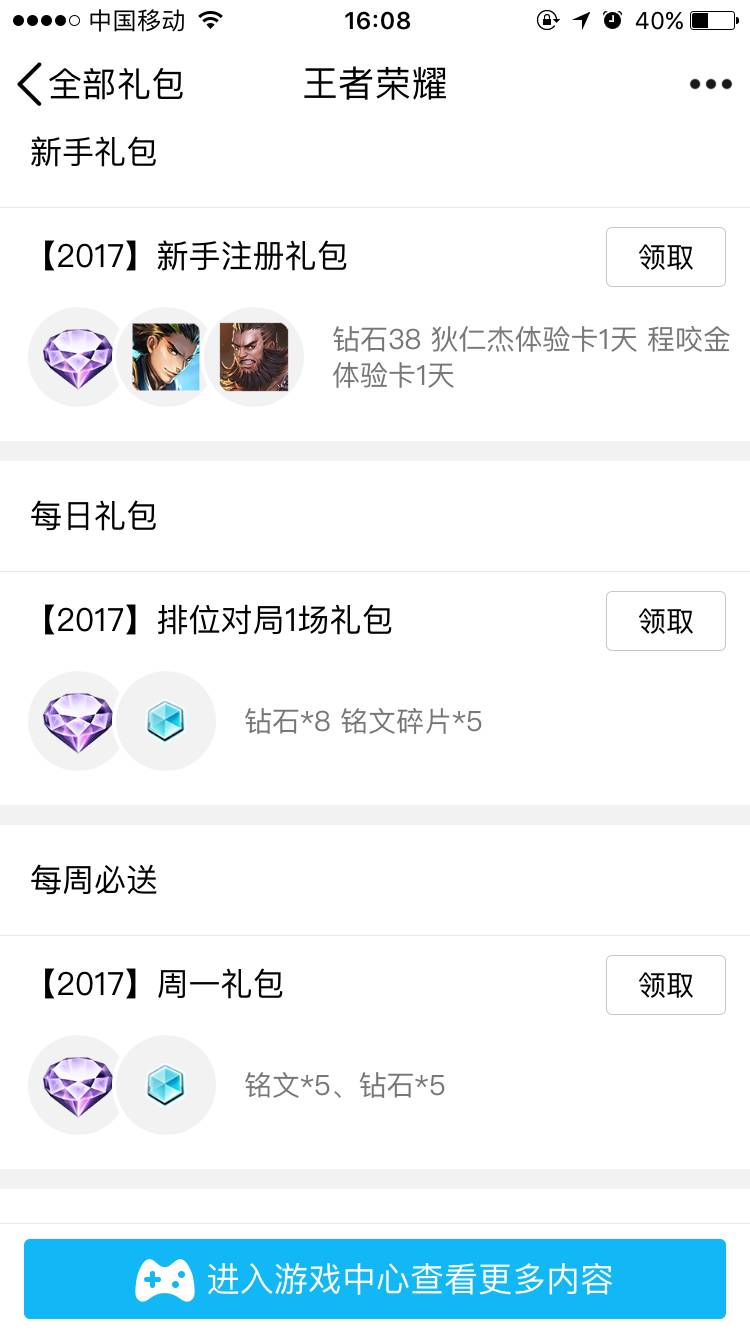Click the diamond icon in 周一礼包 row
This screenshot has height=1334, width=750.
click(77, 1085)
